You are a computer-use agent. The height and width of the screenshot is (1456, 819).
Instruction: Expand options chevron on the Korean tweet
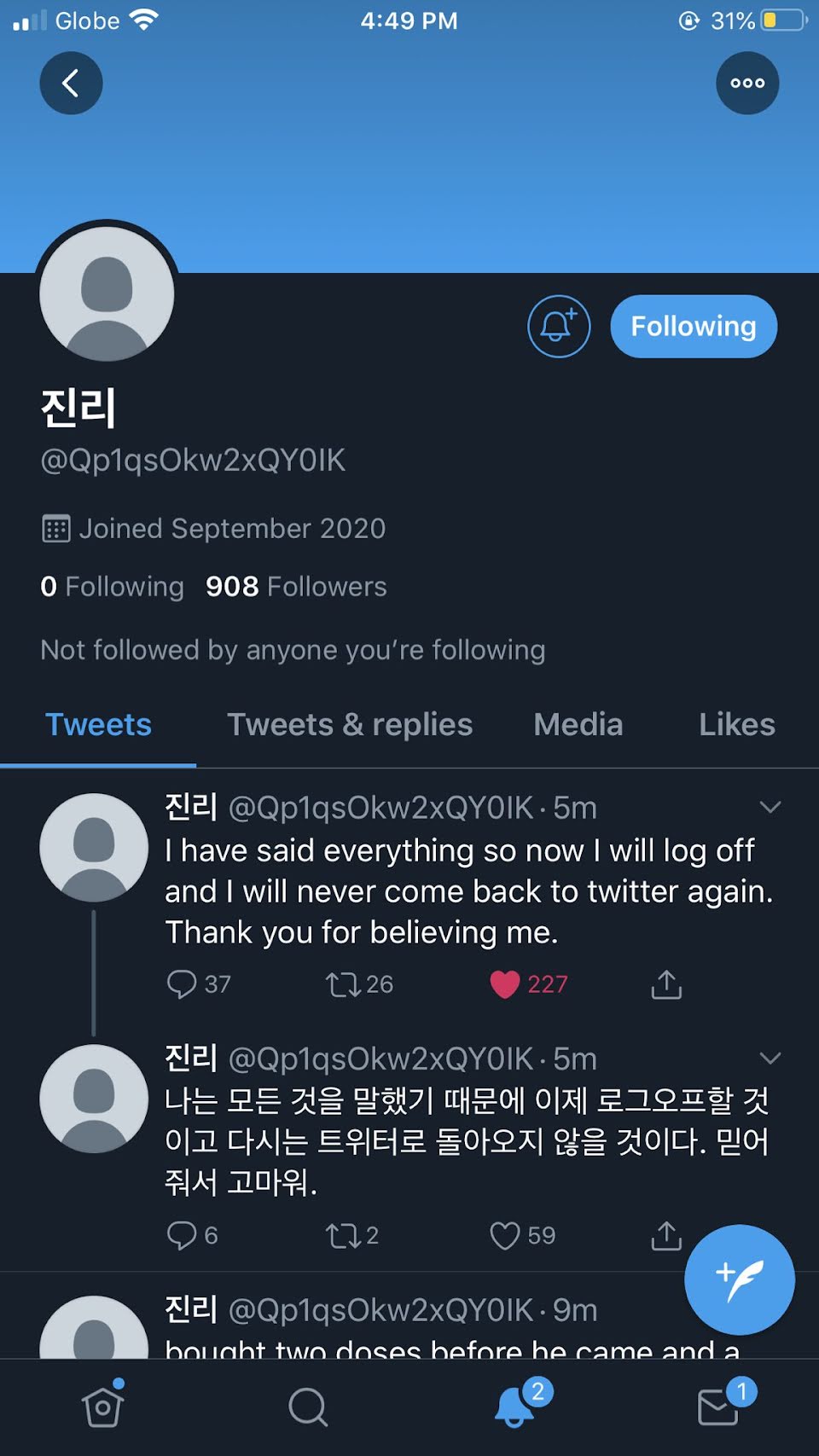(770, 1059)
